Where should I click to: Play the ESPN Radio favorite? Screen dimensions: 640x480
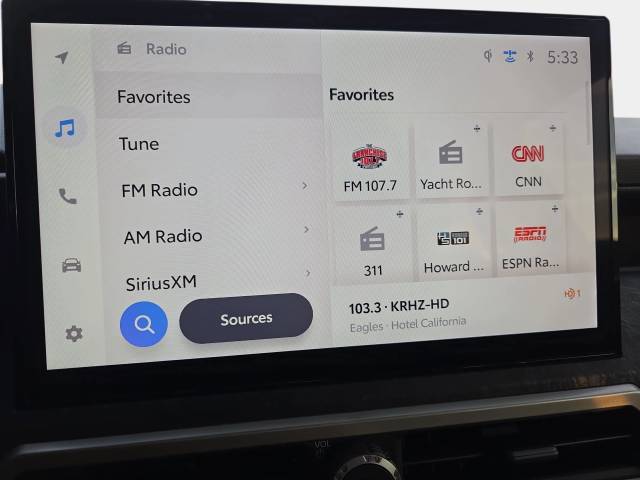click(x=530, y=243)
